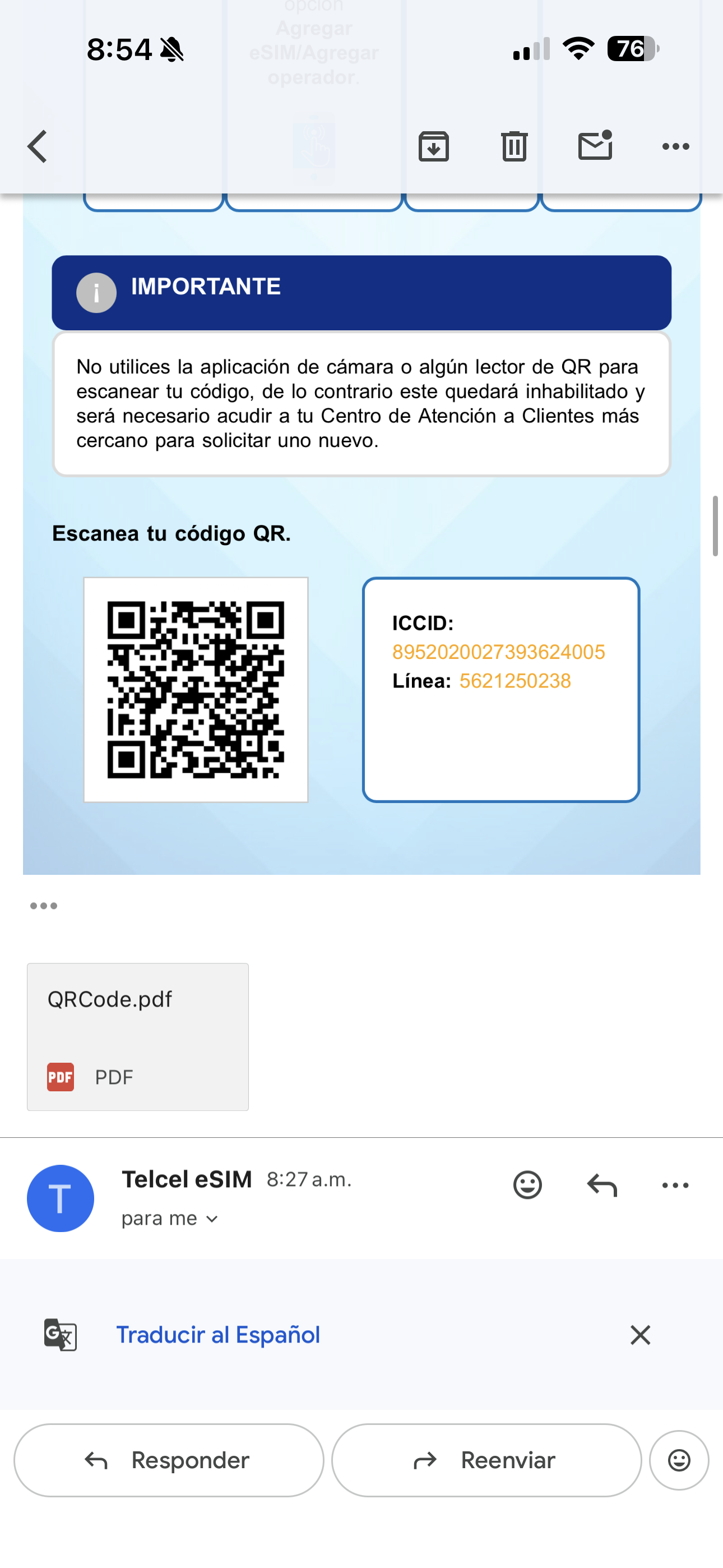Add emoji reaction to Telcel eSIM message
The width and height of the screenshot is (723, 1568).
[x=527, y=1184]
